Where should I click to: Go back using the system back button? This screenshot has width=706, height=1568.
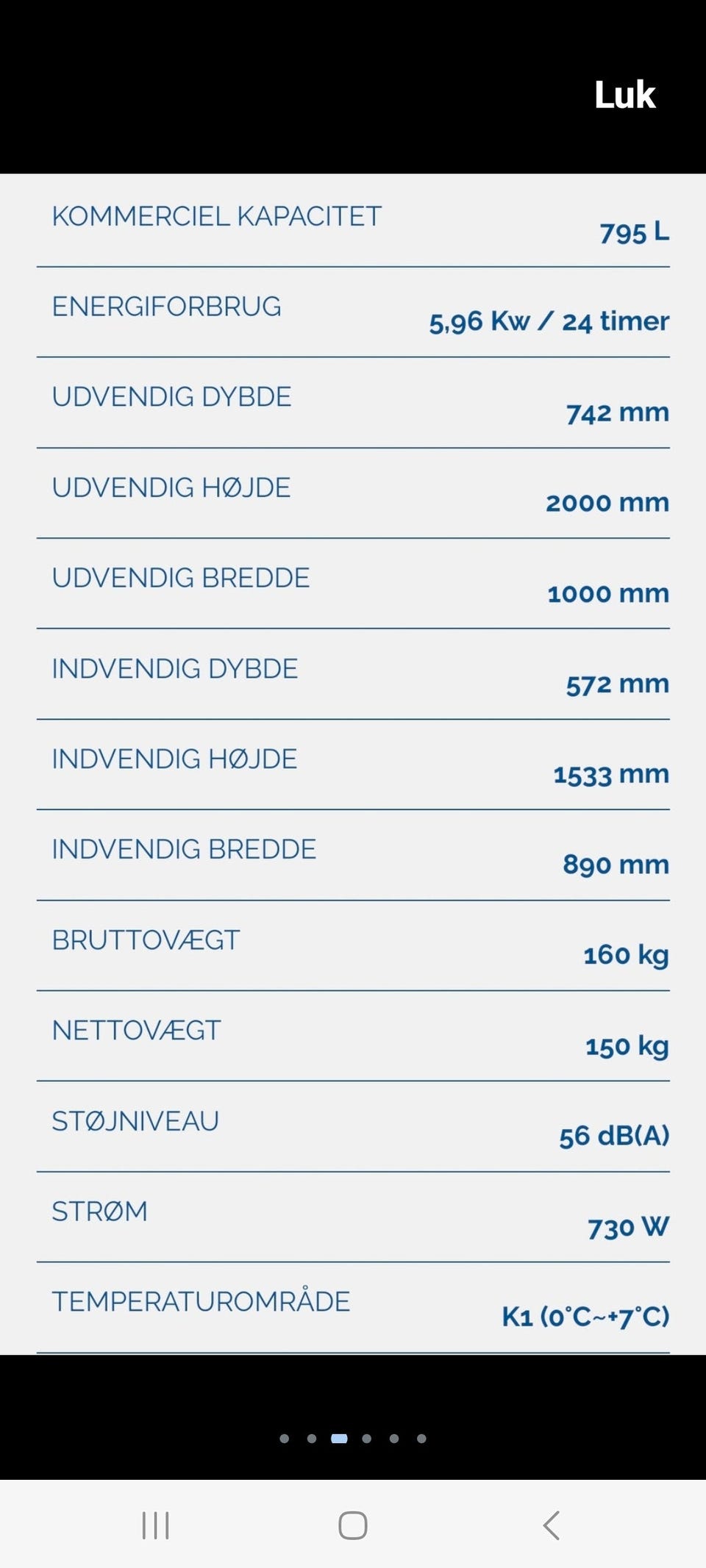pyautogui.click(x=552, y=1525)
